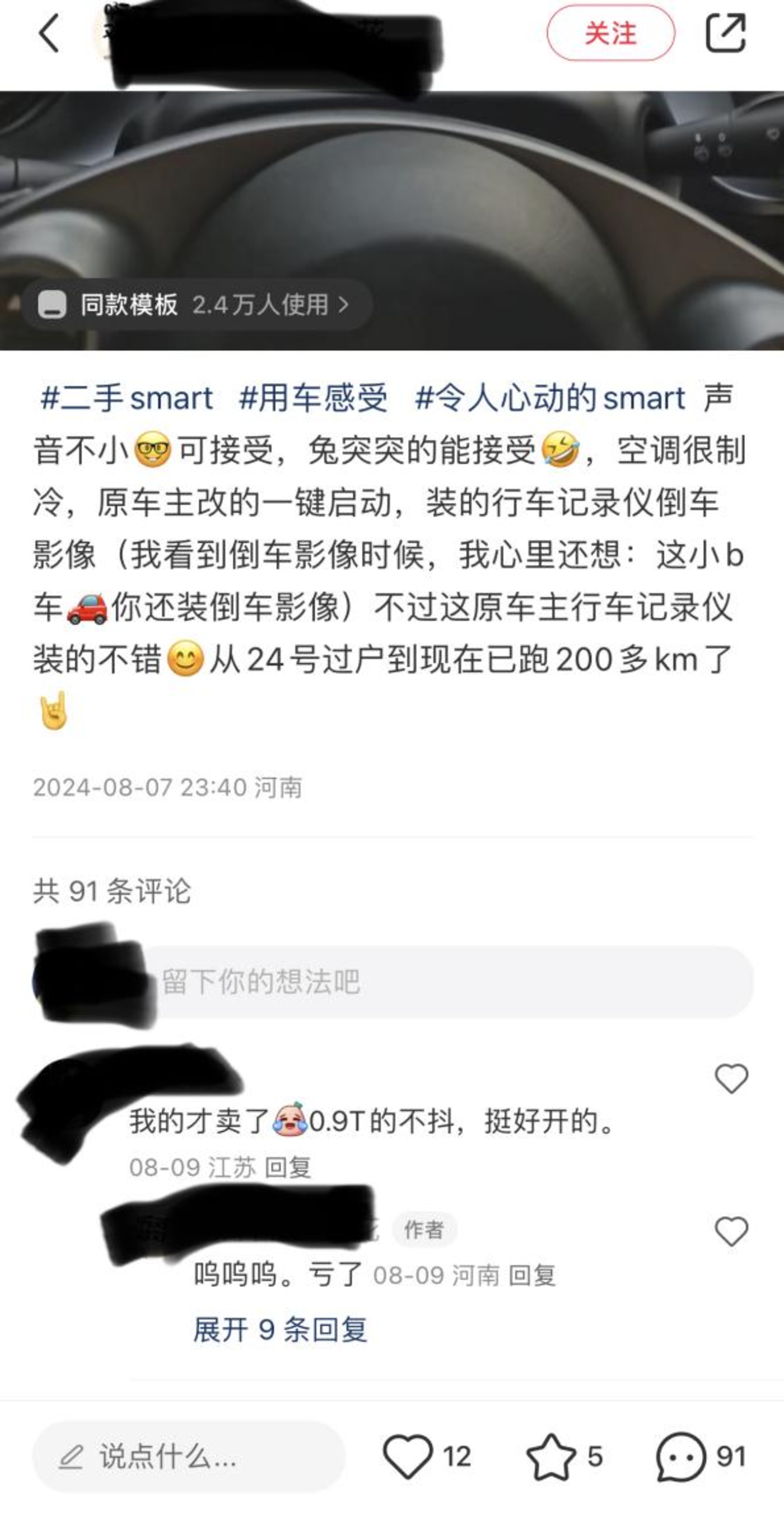Like the 0.9T的不抖 comment
The image size is (784, 1521).
pyautogui.click(x=731, y=1079)
